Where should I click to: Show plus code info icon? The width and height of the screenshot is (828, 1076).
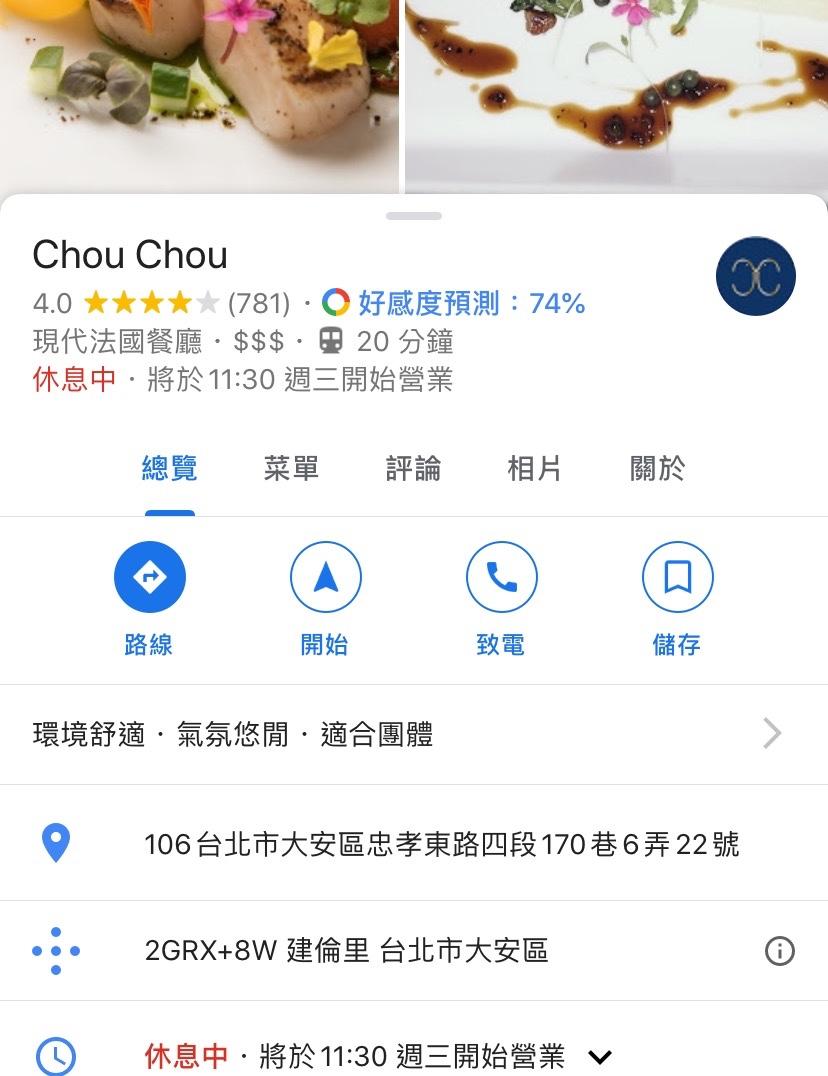[x=779, y=950]
